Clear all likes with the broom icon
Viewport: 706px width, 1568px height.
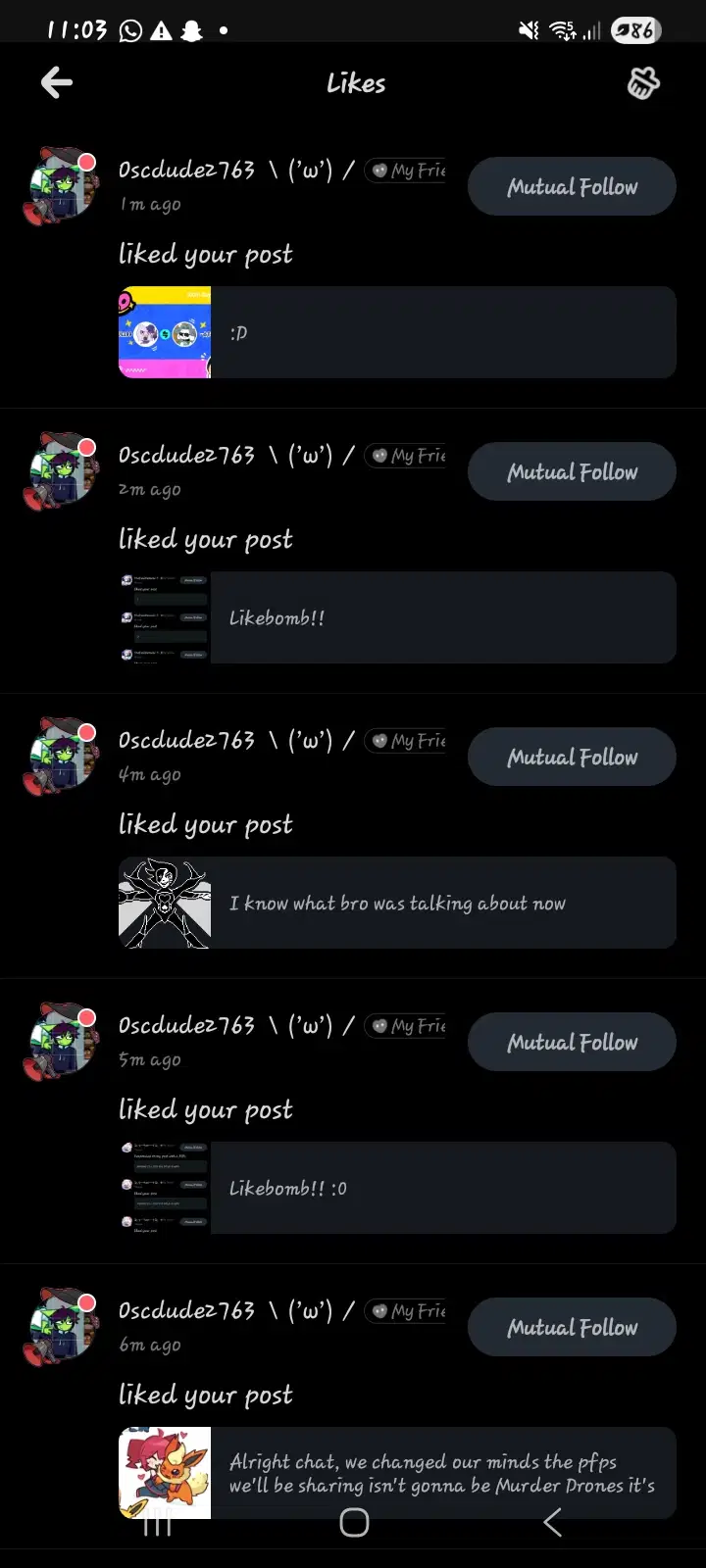coord(643,83)
